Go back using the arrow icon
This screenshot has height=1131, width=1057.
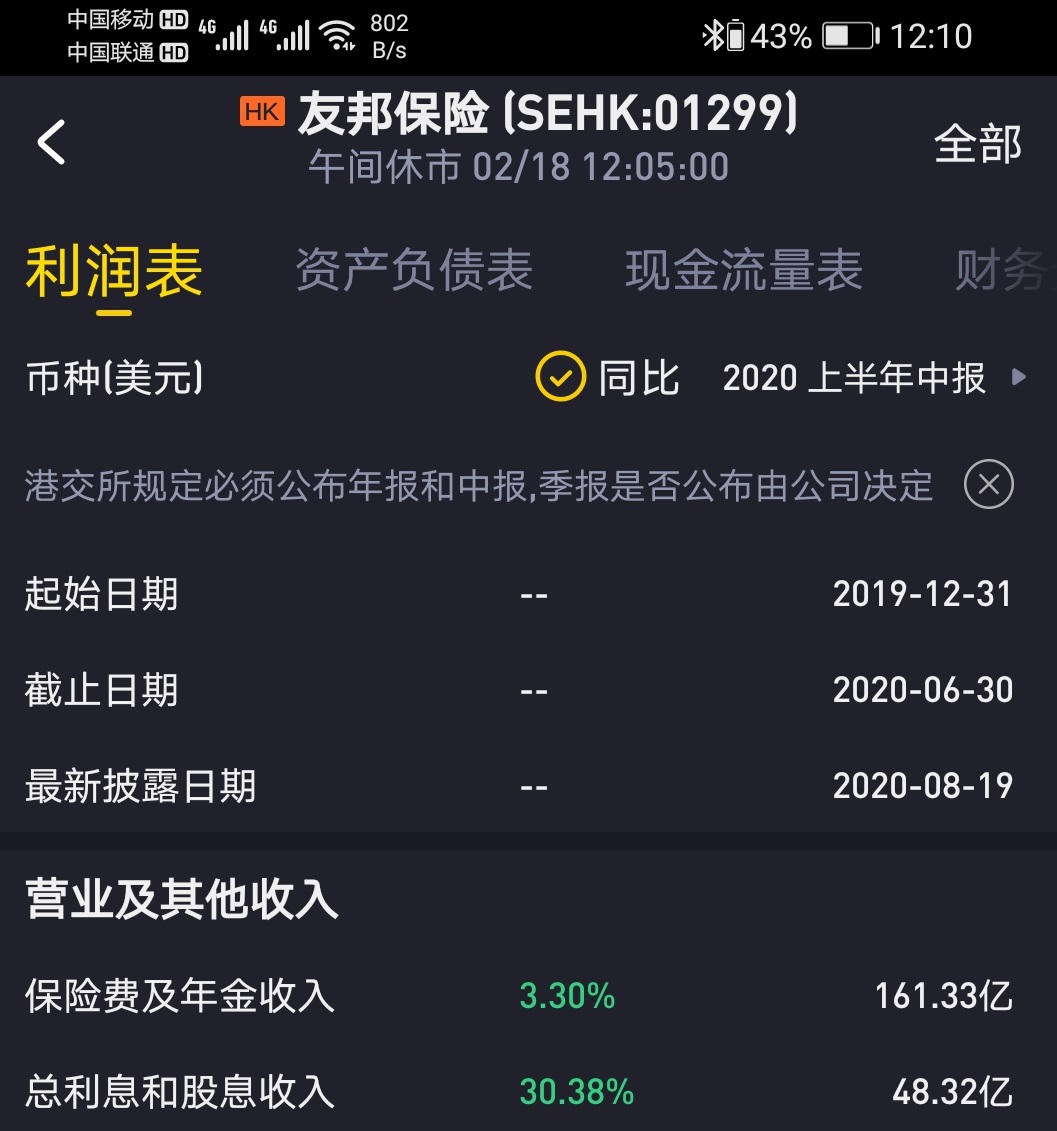(51, 142)
